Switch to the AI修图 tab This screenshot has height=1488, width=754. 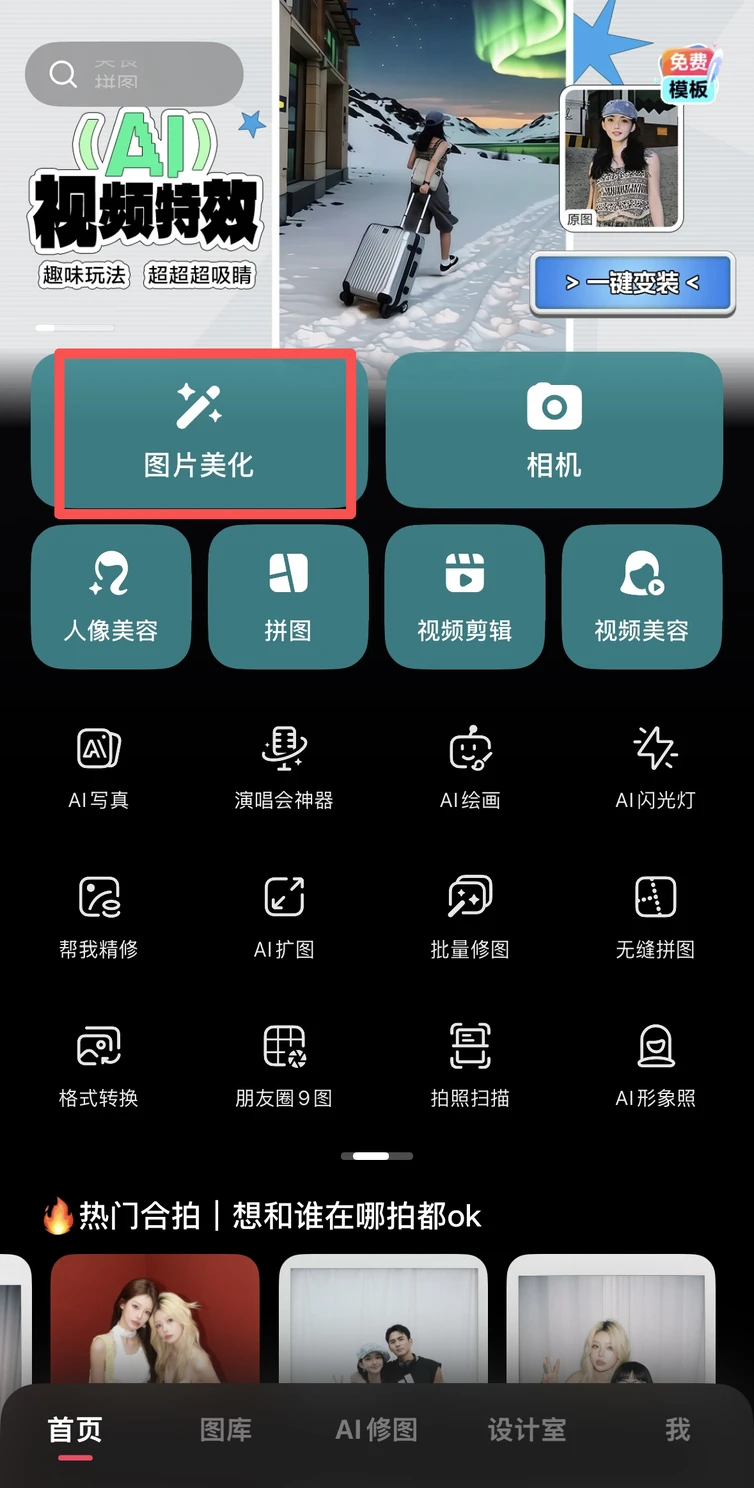(x=376, y=1430)
